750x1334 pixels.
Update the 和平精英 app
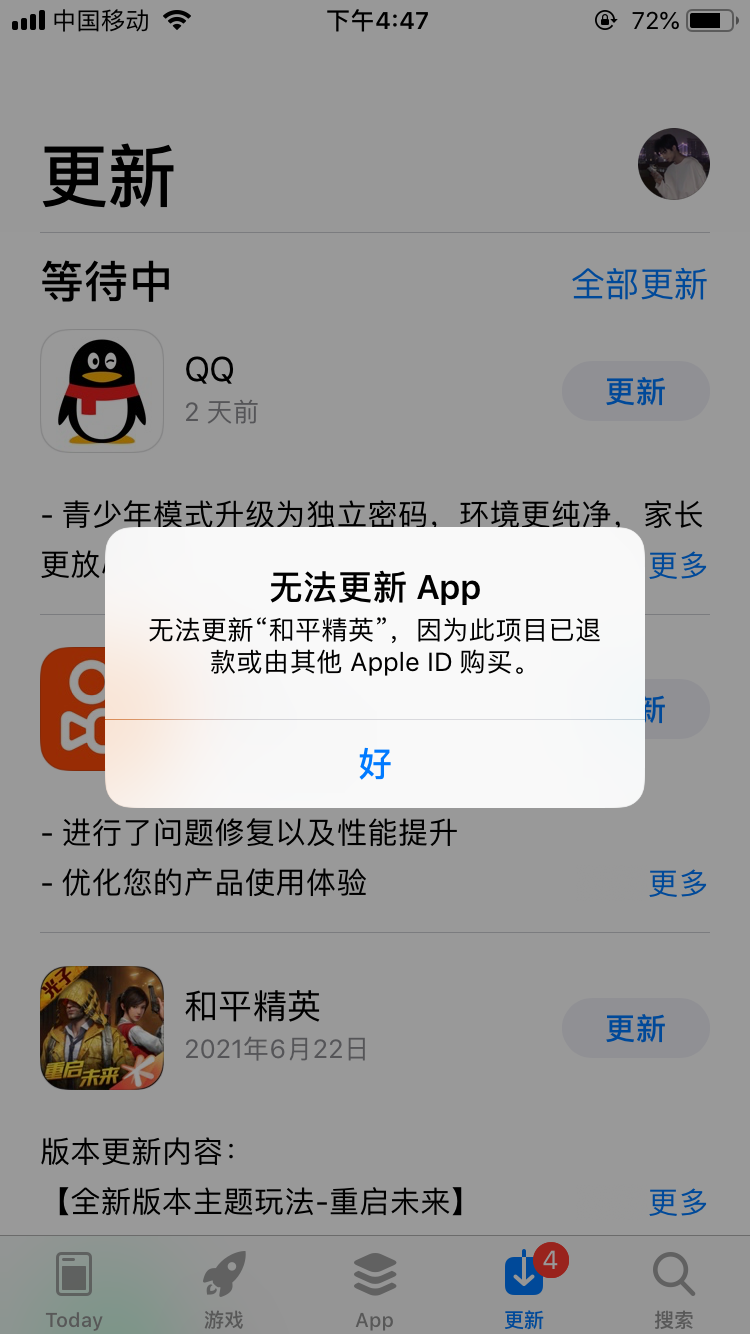[635, 1028]
